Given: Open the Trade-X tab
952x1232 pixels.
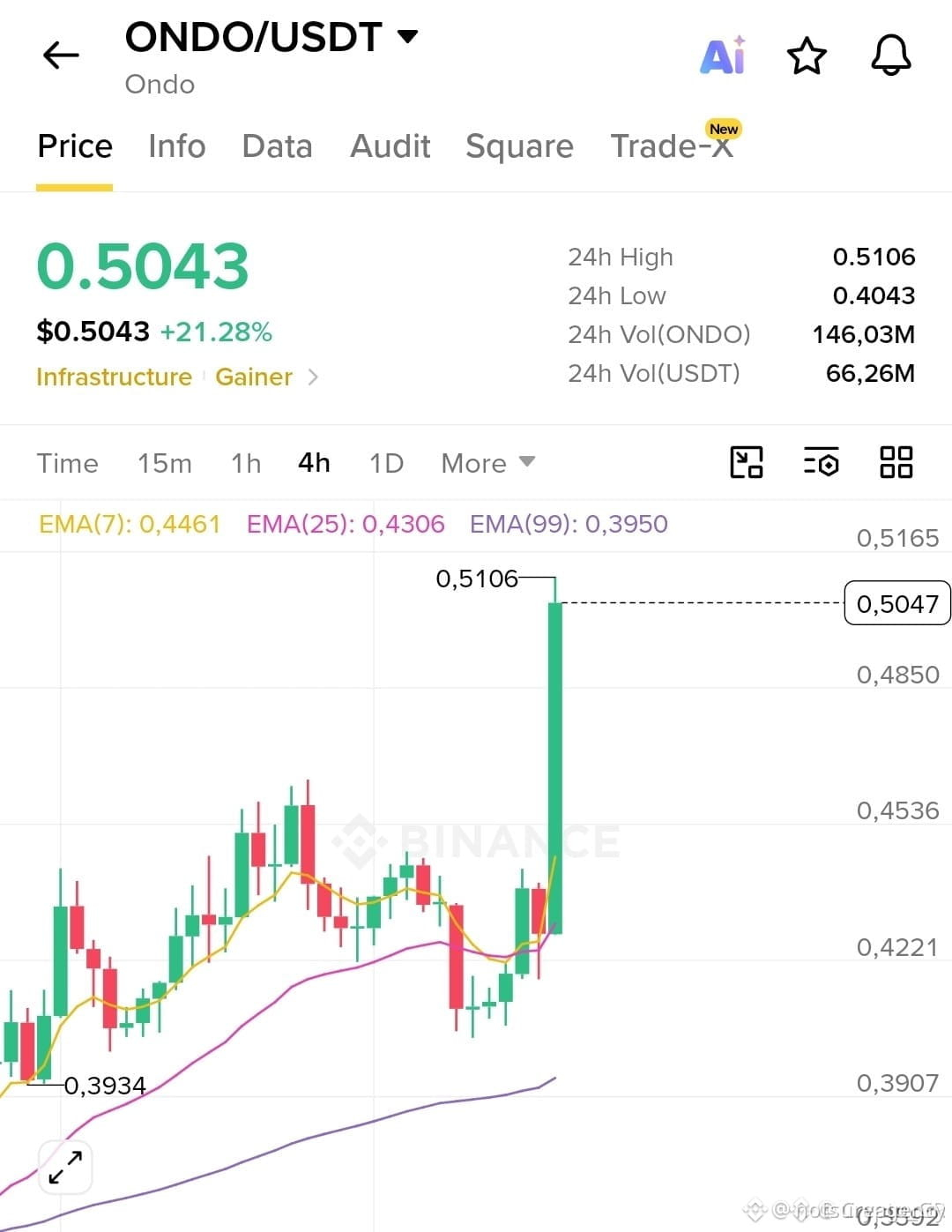Looking at the screenshot, I should (672, 146).
